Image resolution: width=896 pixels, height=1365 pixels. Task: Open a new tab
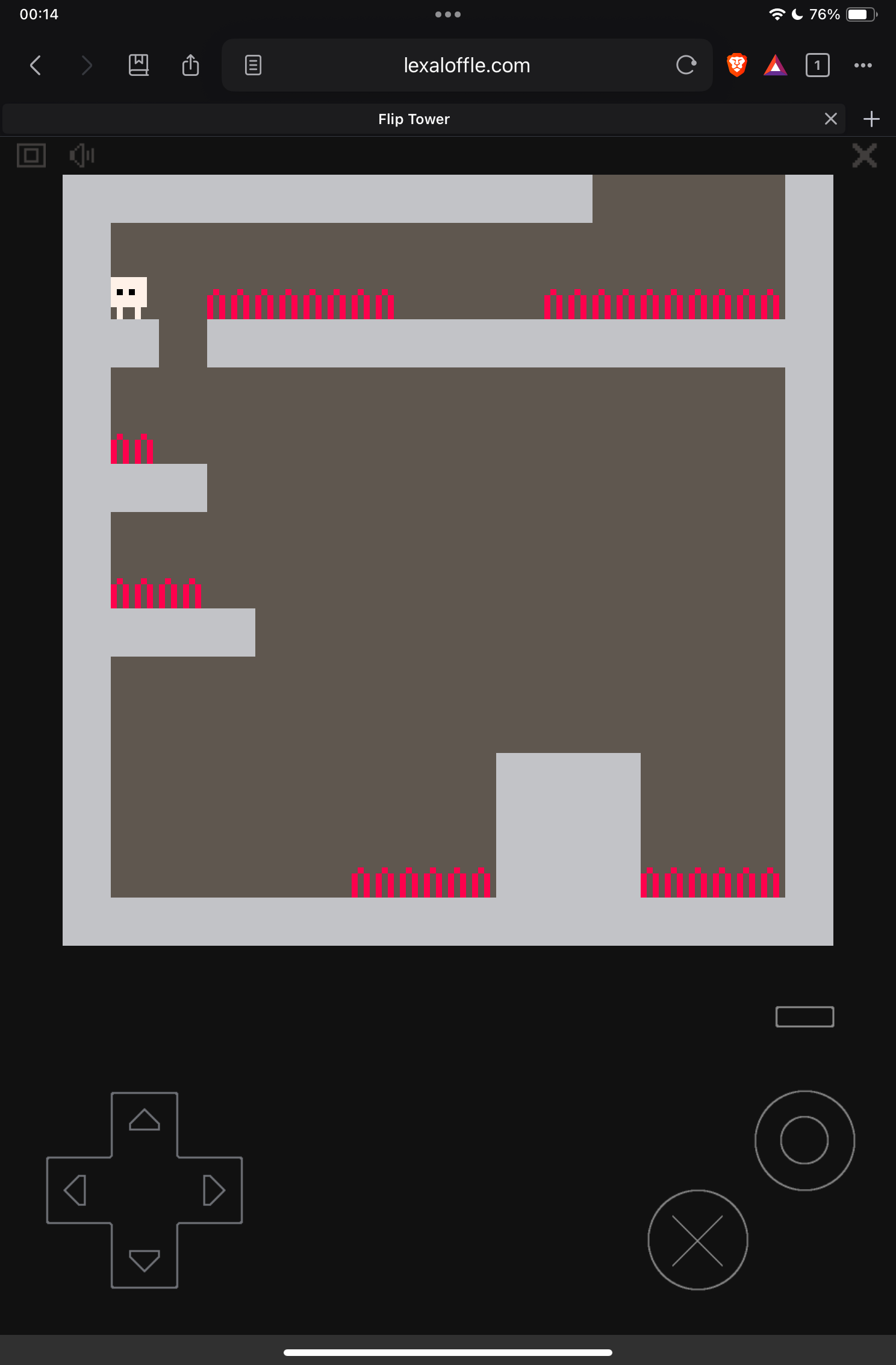[871, 119]
